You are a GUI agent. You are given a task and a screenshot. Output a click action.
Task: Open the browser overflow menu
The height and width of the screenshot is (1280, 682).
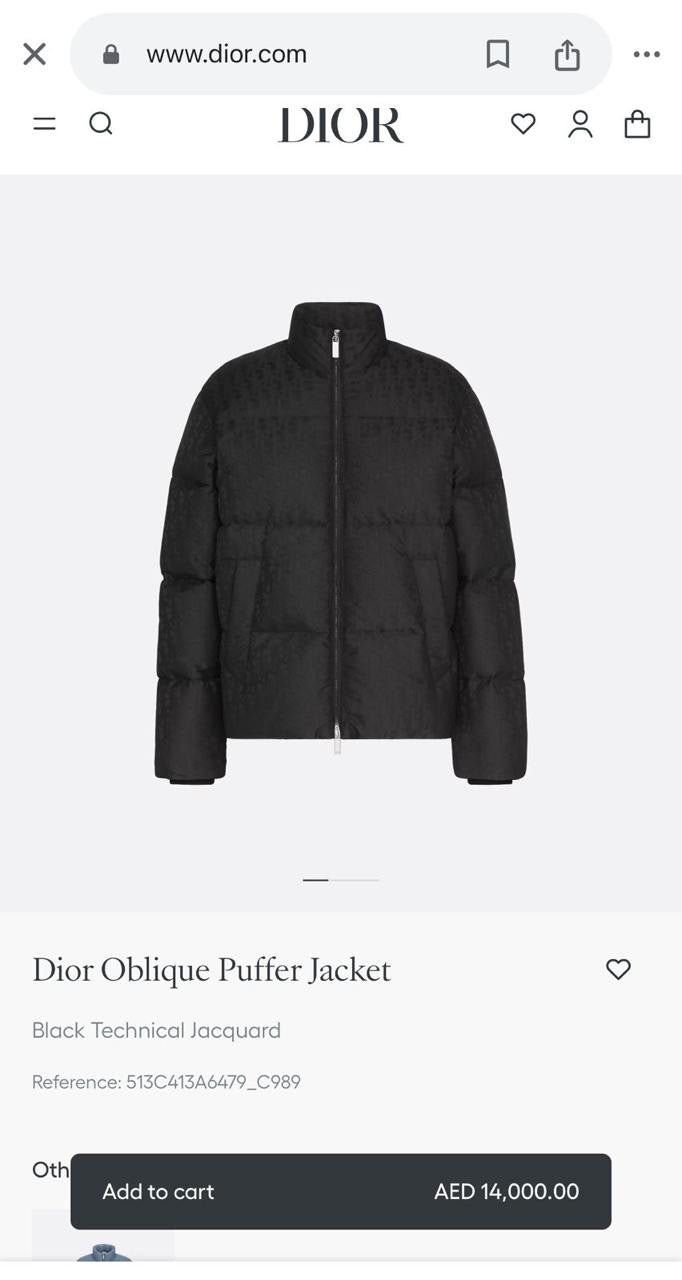tap(647, 54)
